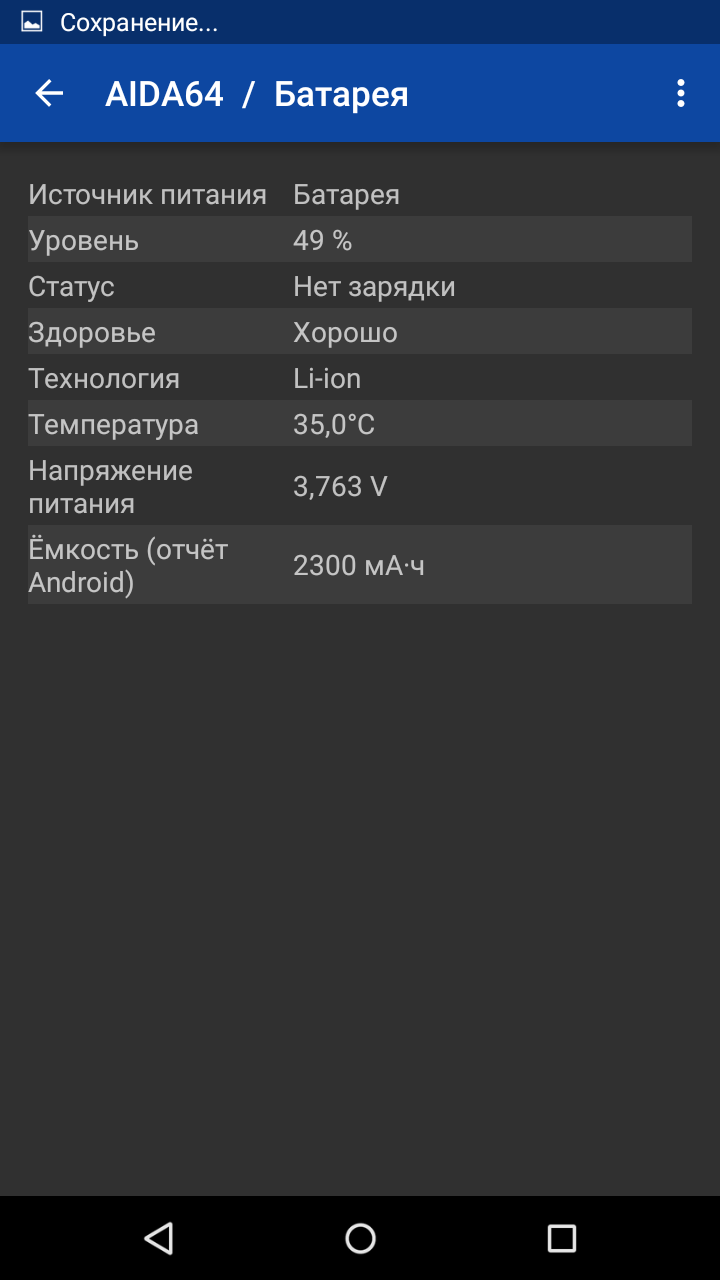Go back using the AIDA64 back arrow
The image size is (720, 1280).
pyautogui.click(x=49, y=94)
